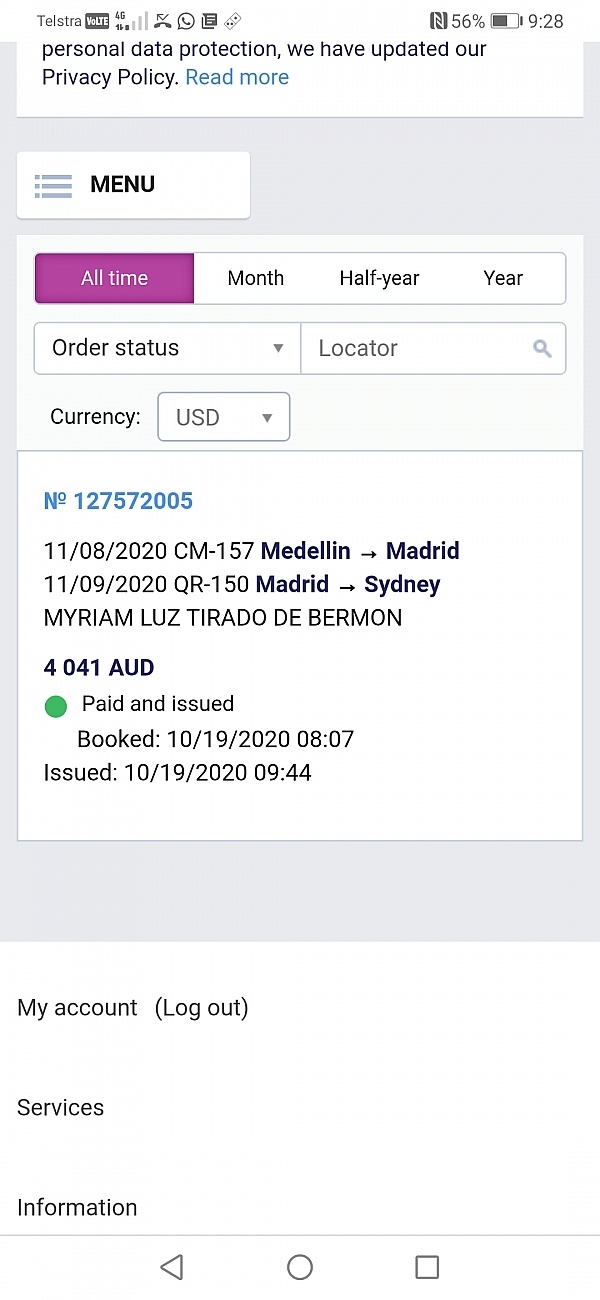
Task: Open the Services section
Action: (x=60, y=1108)
